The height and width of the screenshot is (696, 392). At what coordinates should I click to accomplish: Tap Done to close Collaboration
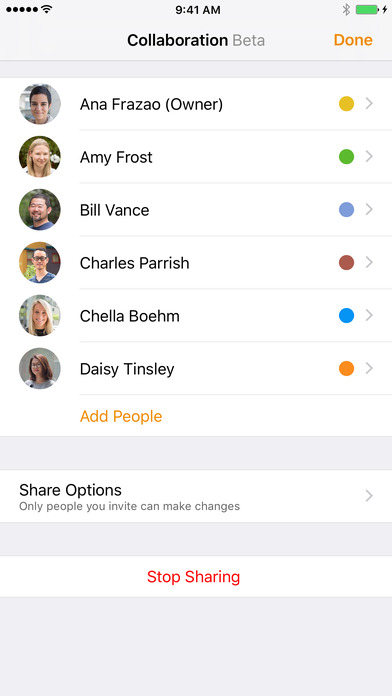tap(353, 40)
